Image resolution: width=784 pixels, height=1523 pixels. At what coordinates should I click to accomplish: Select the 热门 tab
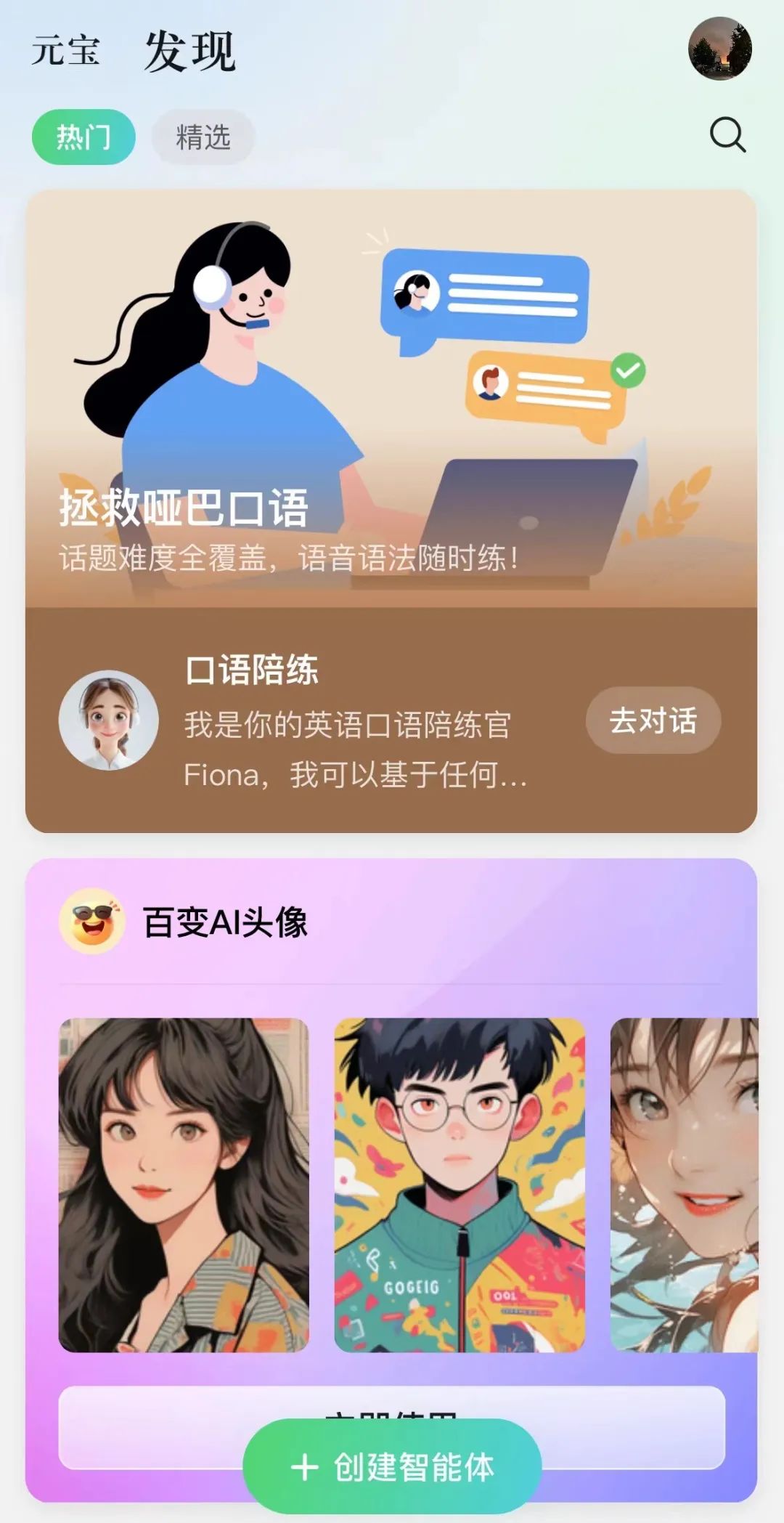point(83,136)
